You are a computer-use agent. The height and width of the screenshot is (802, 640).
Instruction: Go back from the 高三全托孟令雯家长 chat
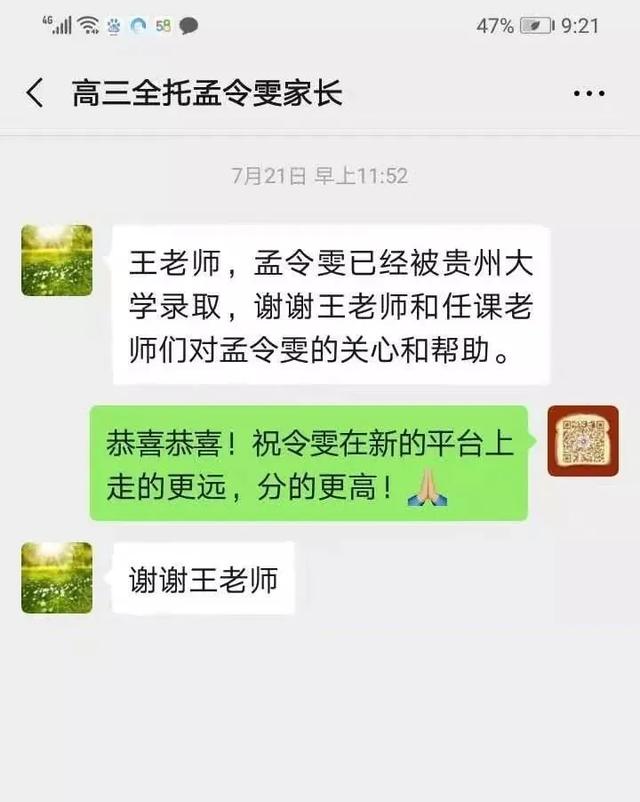pyautogui.click(x=35, y=94)
